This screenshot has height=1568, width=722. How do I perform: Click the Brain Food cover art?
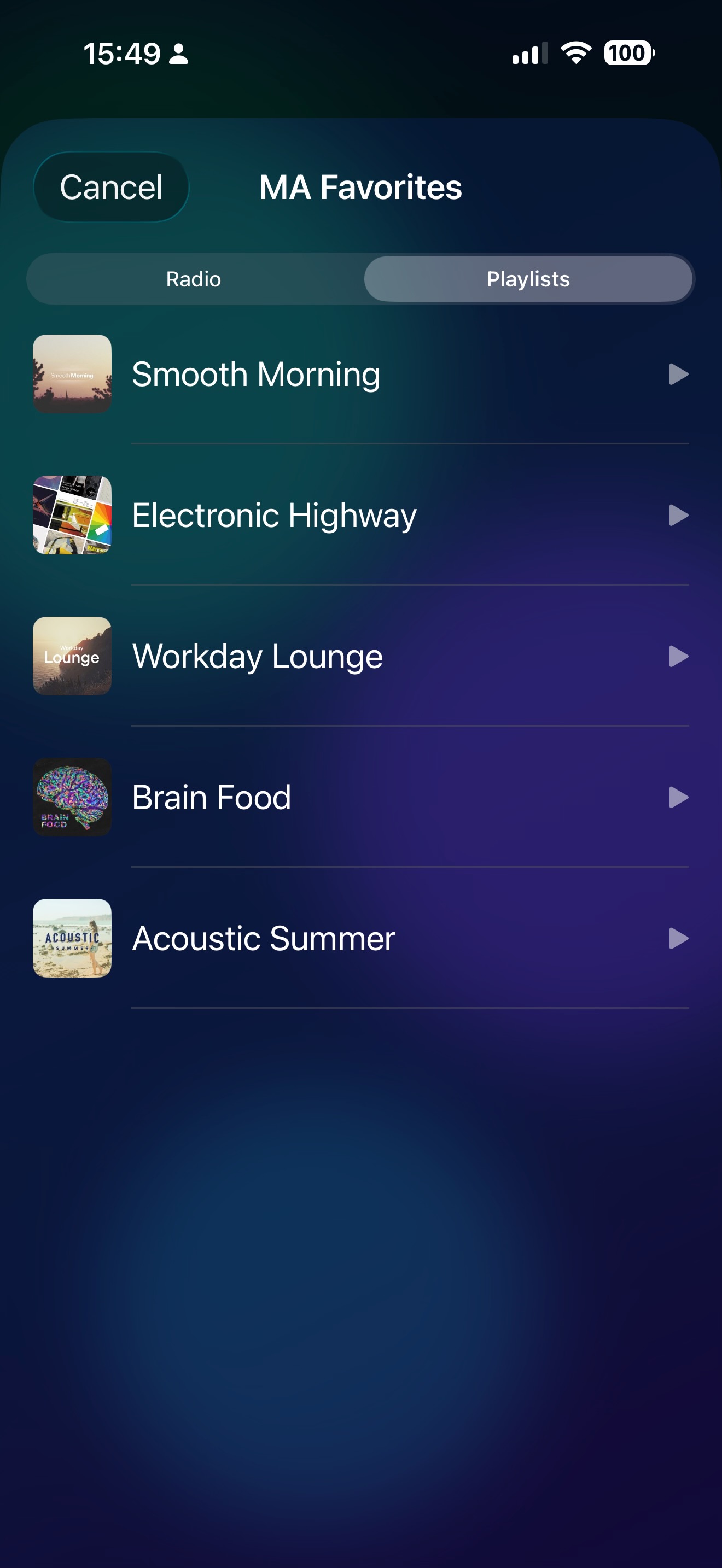[72, 797]
